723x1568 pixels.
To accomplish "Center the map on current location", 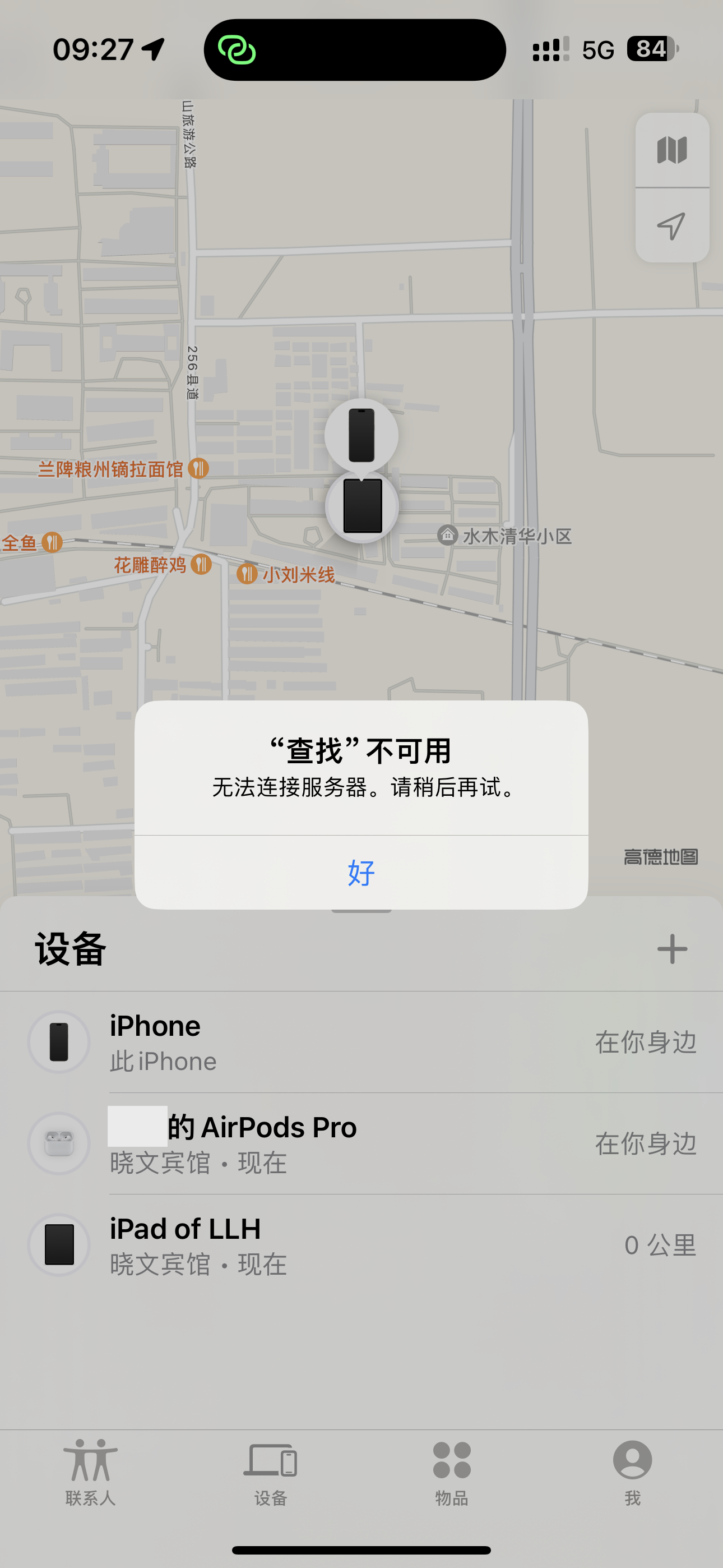I will click(672, 226).
